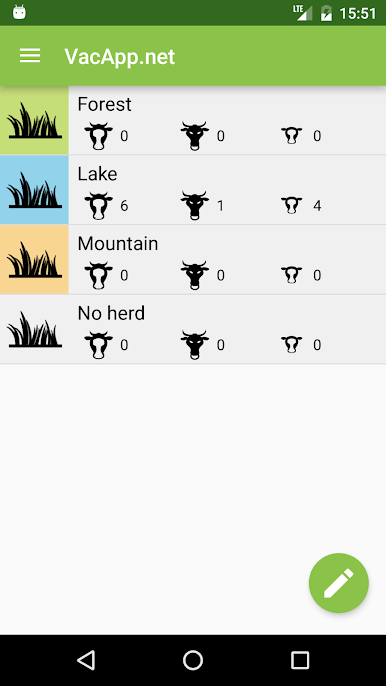Image resolution: width=386 pixels, height=686 pixels.
Task: Open the hamburger navigation drawer
Action: tap(30, 56)
